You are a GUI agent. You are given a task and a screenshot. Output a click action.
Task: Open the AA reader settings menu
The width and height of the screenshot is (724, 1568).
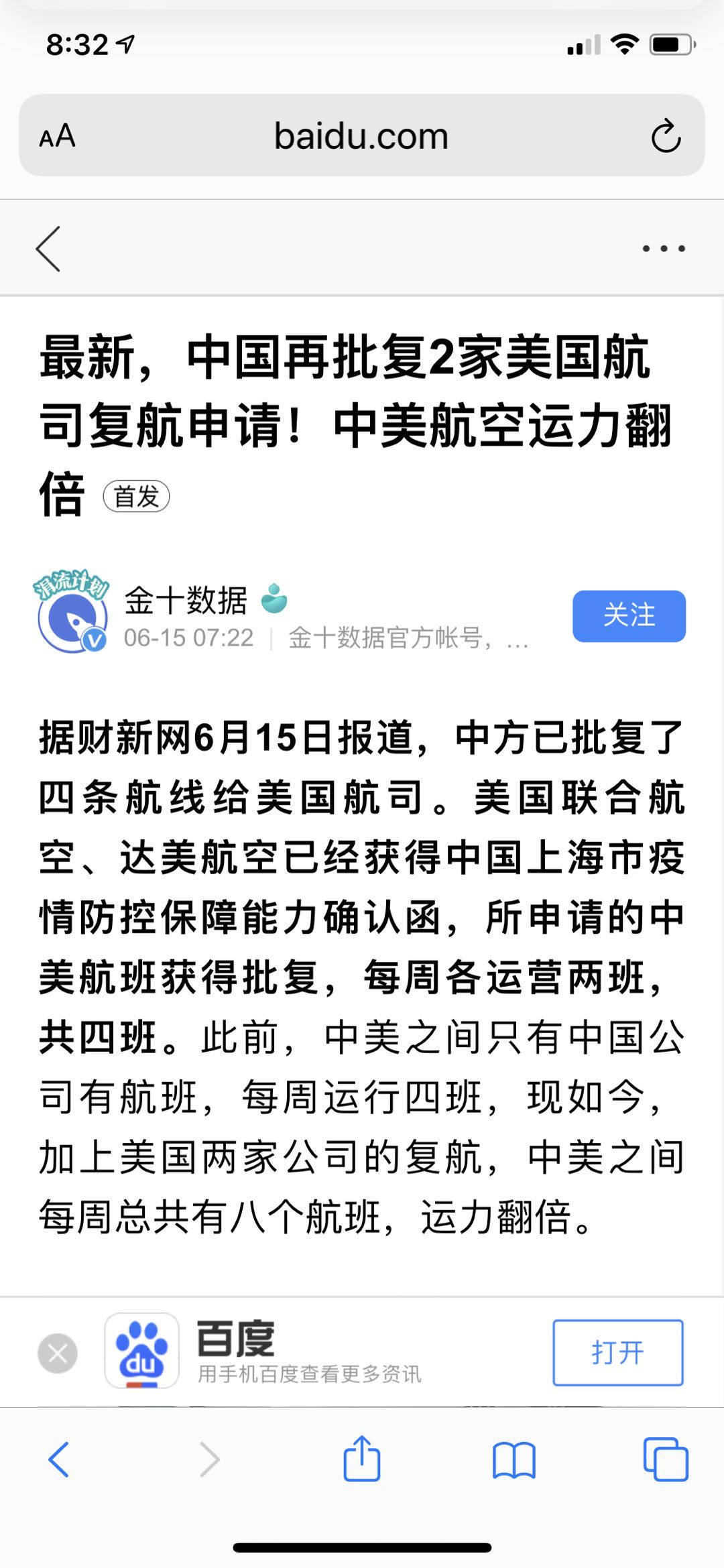[x=58, y=136]
